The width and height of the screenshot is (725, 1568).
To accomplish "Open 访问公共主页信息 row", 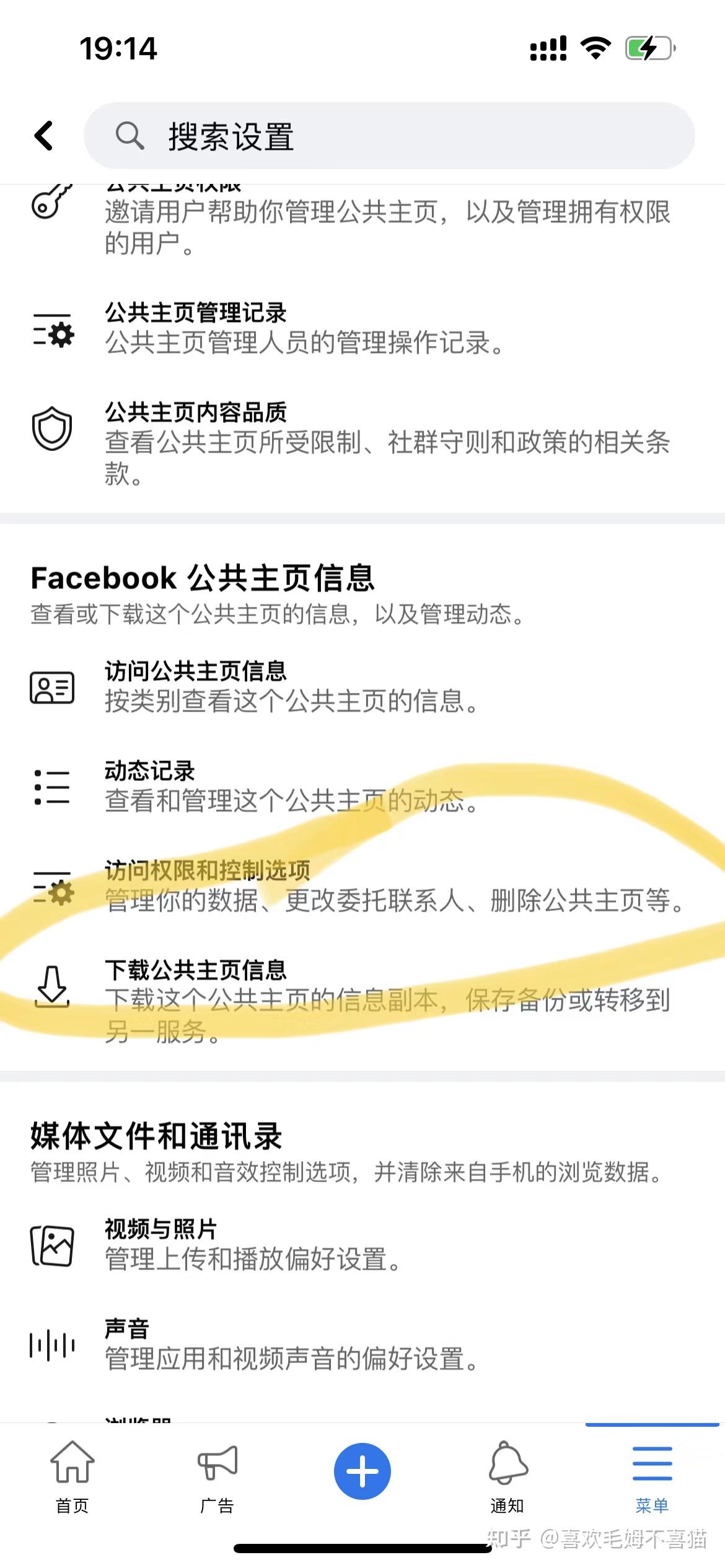I will [362, 687].
